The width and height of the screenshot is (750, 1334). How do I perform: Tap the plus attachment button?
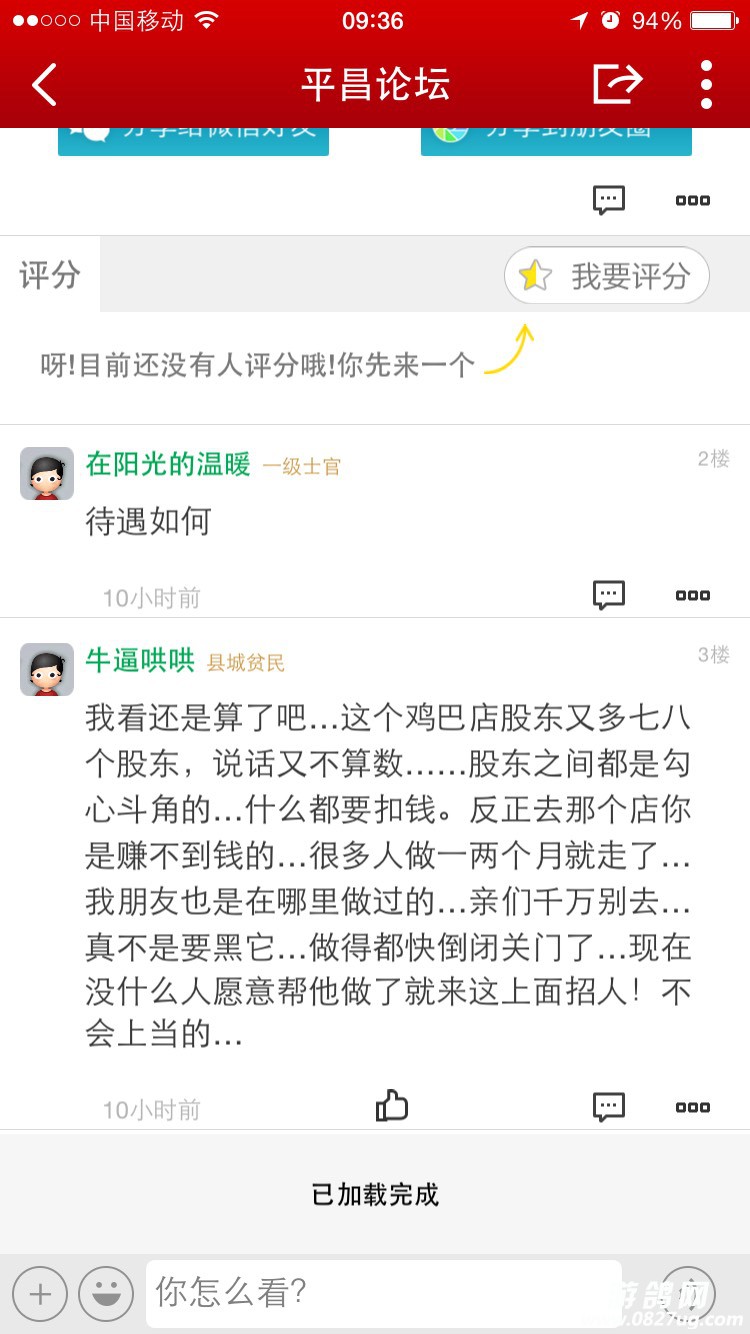(x=40, y=1294)
